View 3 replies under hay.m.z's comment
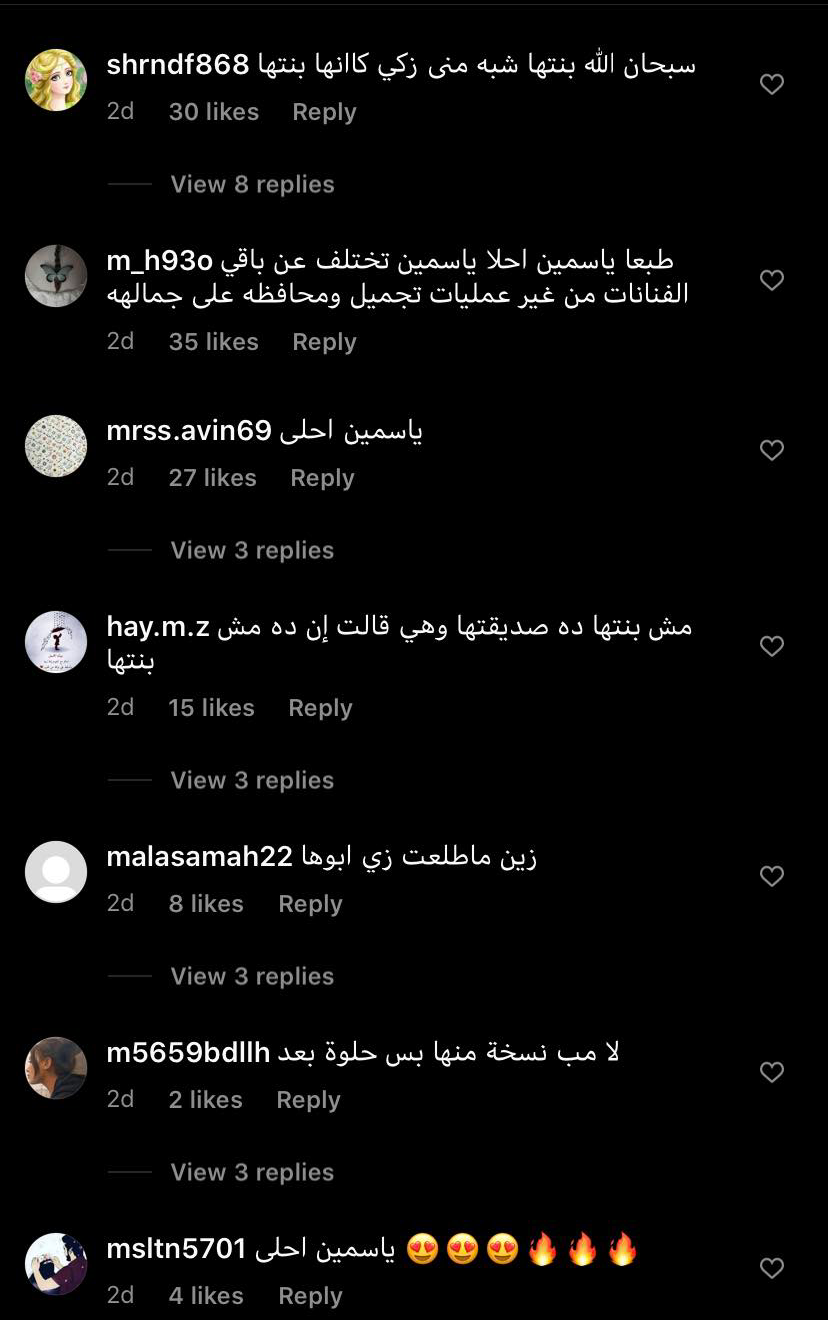 (252, 780)
